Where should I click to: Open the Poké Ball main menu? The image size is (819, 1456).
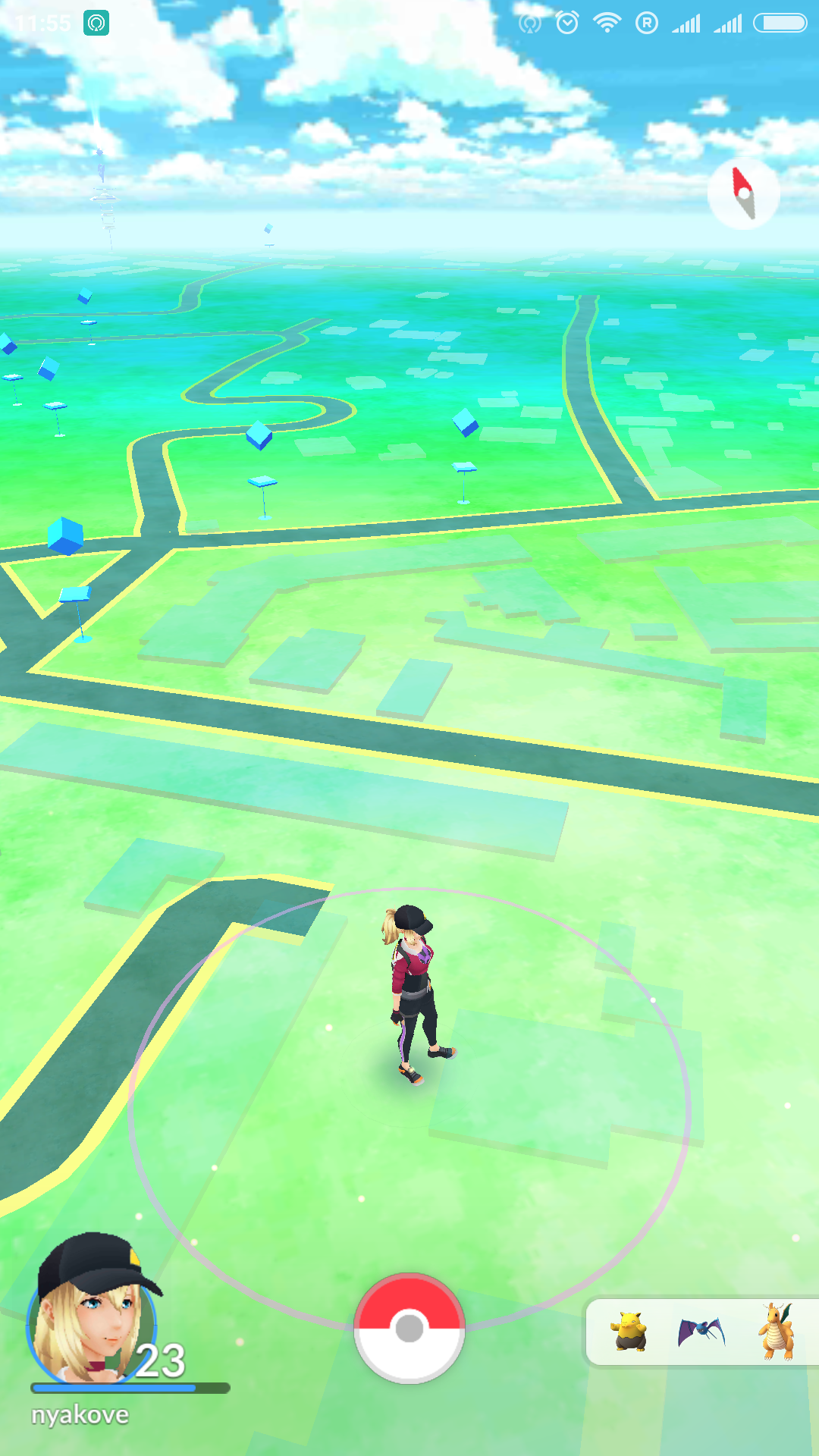click(409, 1328)
